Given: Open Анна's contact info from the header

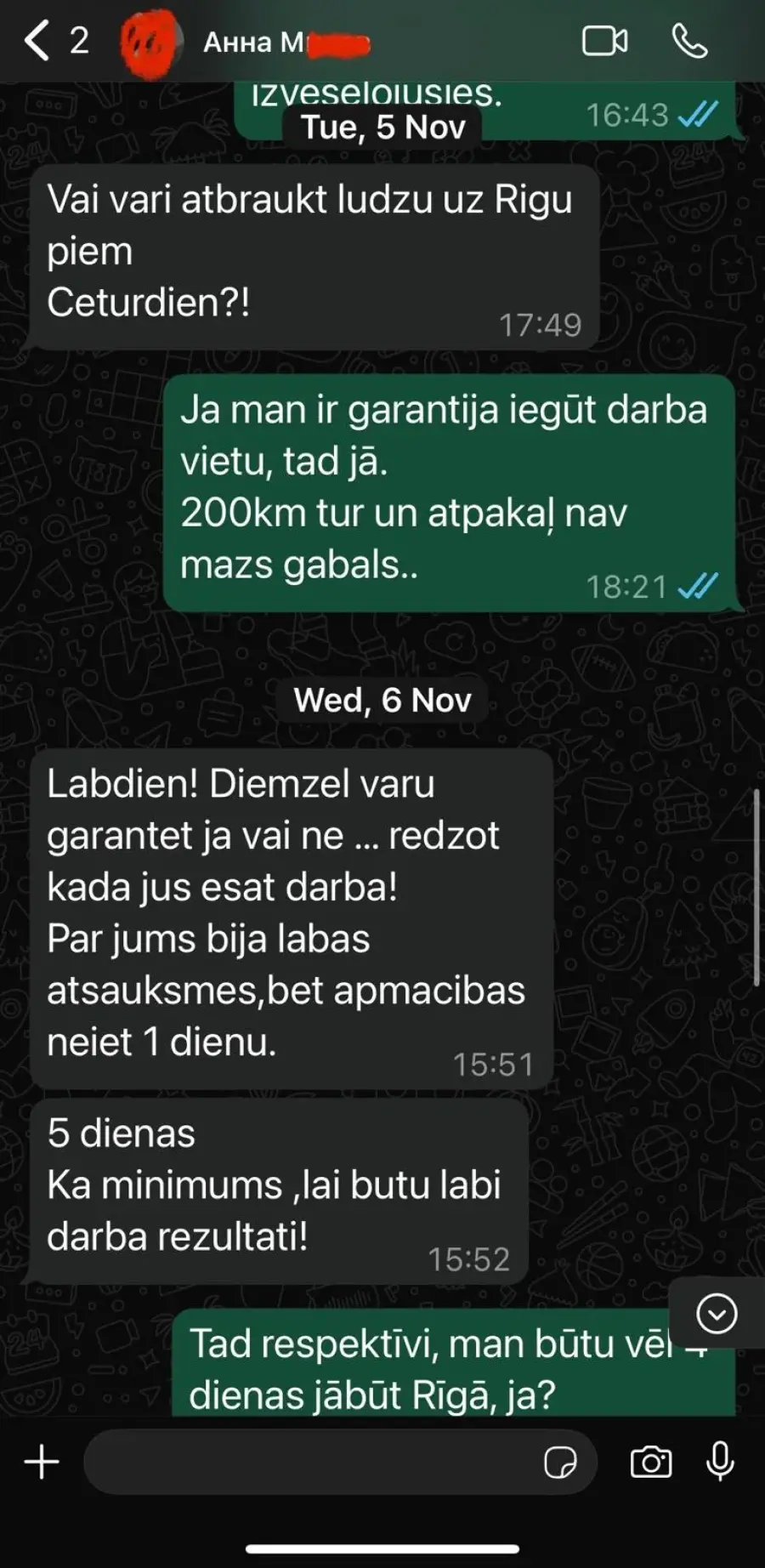Looking at the screenshot, I should [286, 42].
